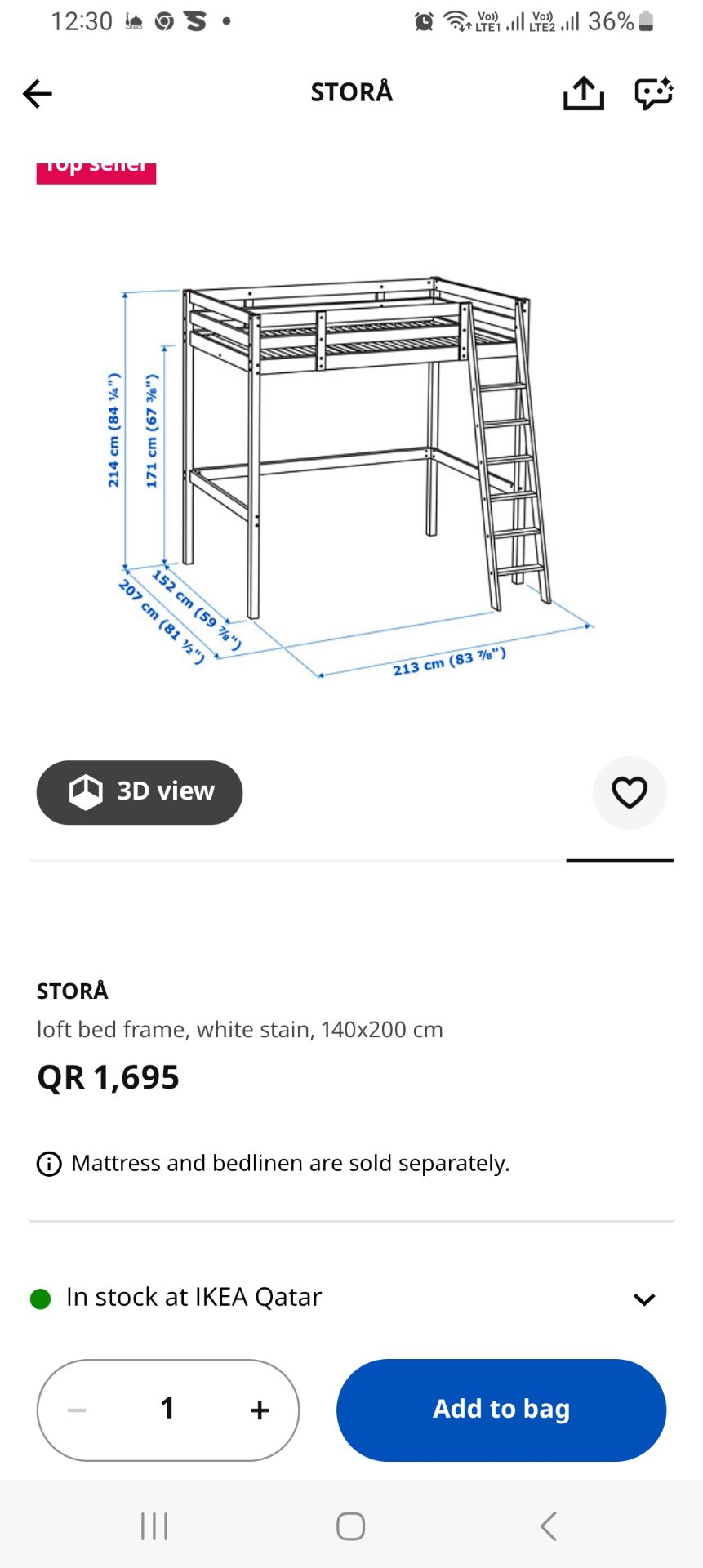Open the 3D view
703x1568 pixels.
coord(140,792)
